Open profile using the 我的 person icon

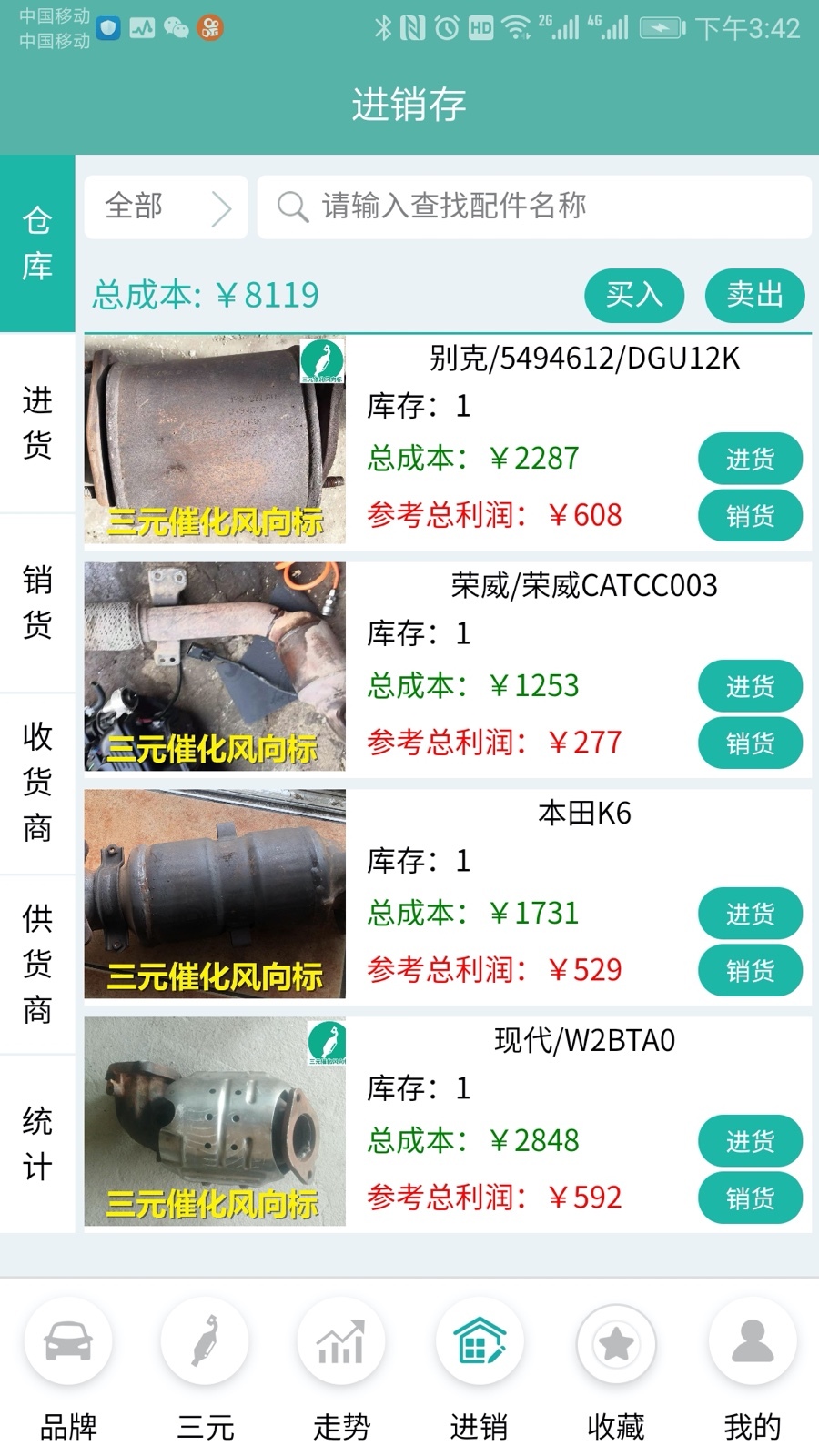tap(752, 1340)
